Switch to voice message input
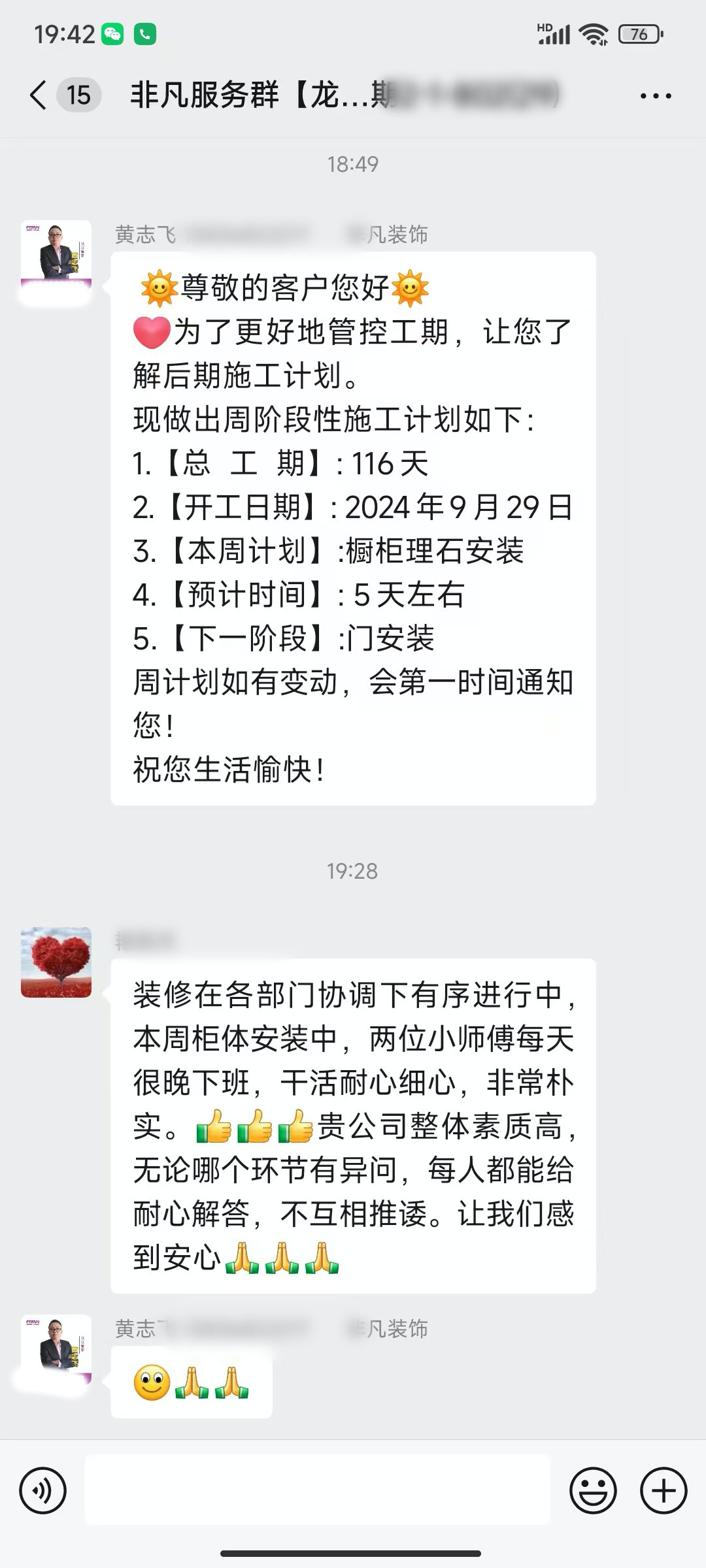Screen dimensions: 706x1568 (x=43, y=1491)
